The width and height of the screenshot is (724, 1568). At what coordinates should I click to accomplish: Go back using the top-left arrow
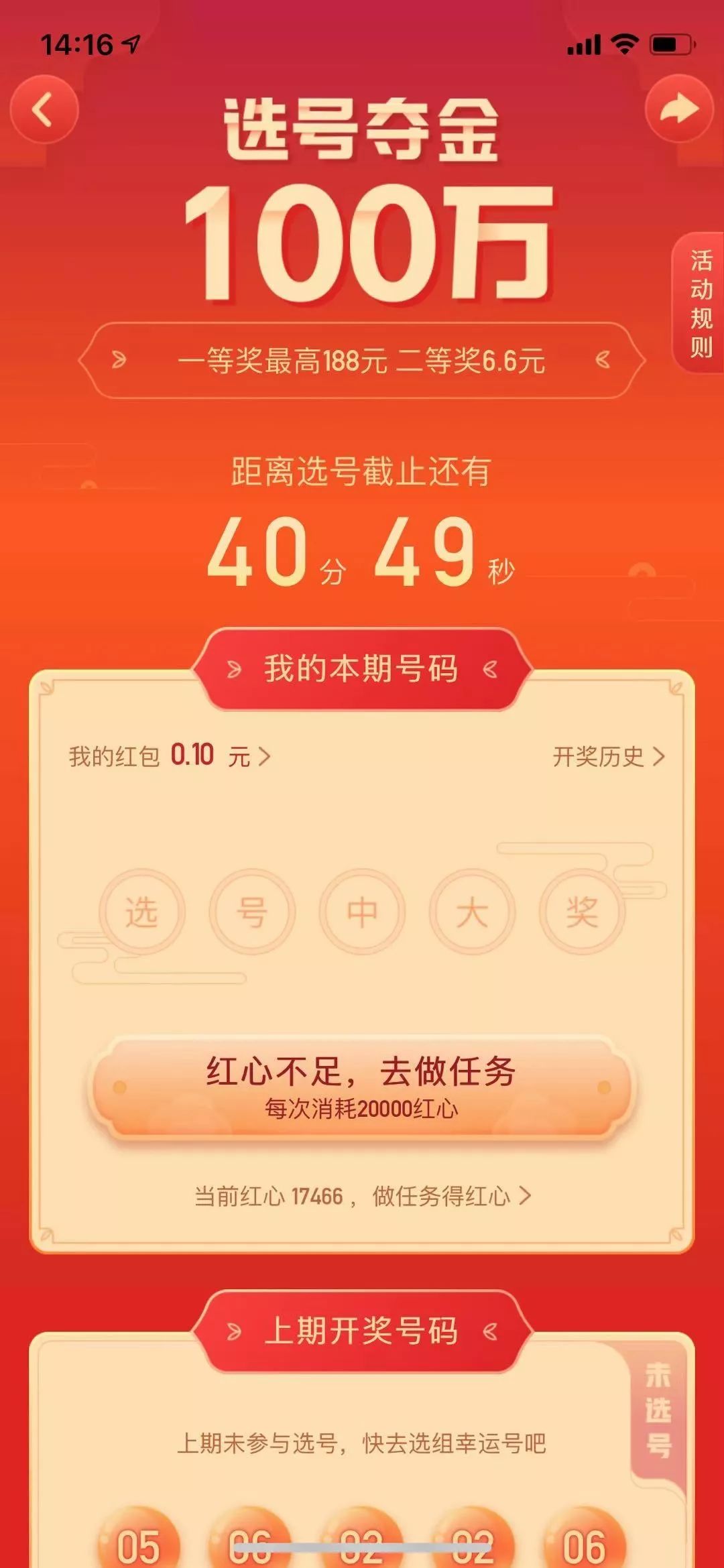(x=44, y=109)
